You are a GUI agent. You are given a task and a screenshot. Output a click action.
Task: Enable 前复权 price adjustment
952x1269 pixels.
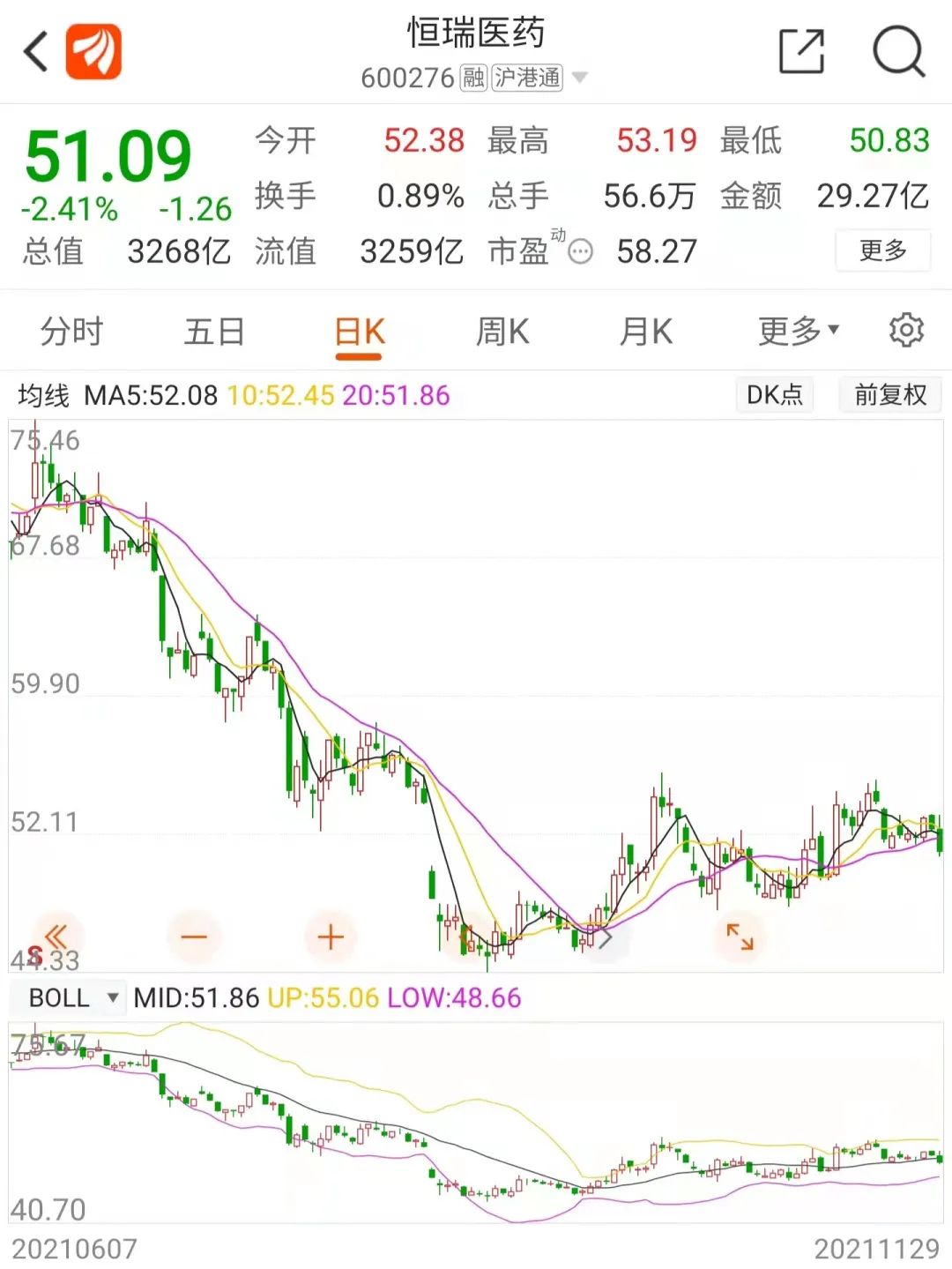tap(890, 395)
